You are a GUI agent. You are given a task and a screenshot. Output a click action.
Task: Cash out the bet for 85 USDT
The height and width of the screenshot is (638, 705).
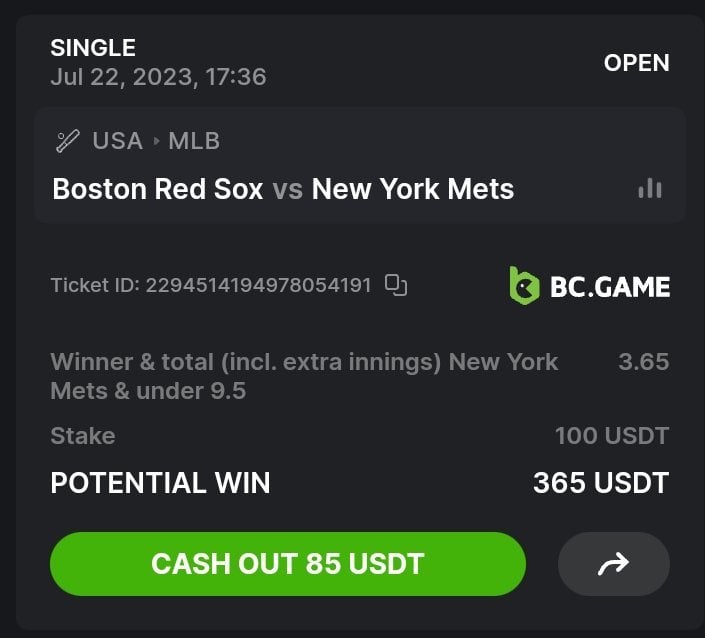(x=287, y=564)
